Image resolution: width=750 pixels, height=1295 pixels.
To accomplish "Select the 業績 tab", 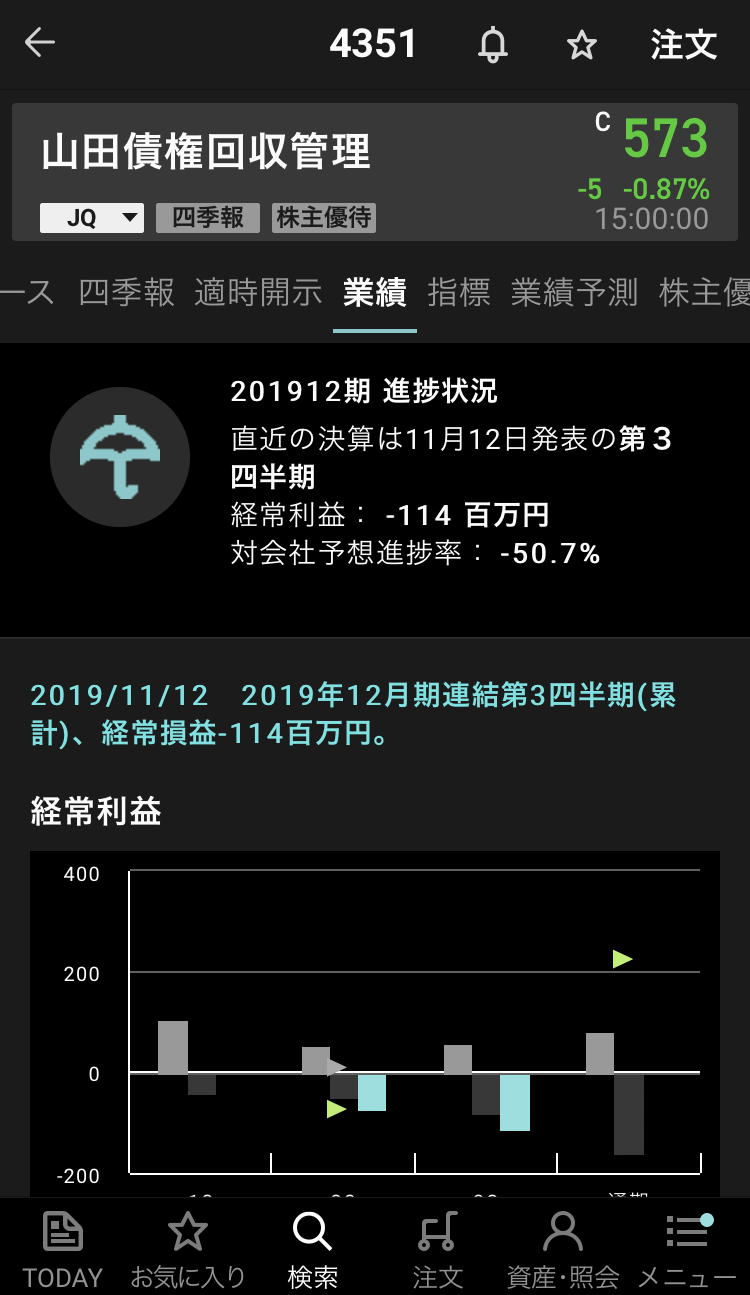I will coord(375,292).
